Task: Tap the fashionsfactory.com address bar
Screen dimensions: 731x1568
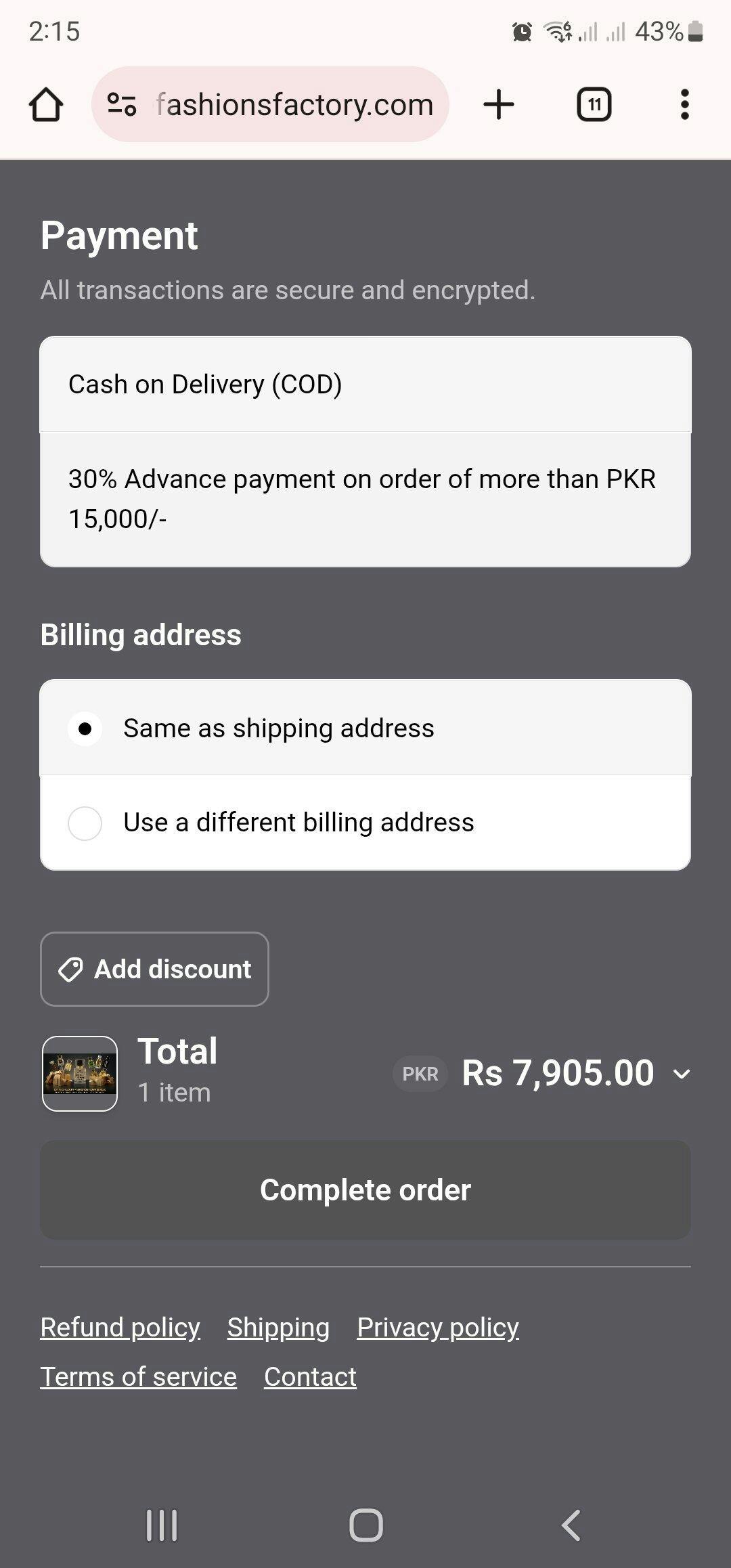Action: pos(294,105)
